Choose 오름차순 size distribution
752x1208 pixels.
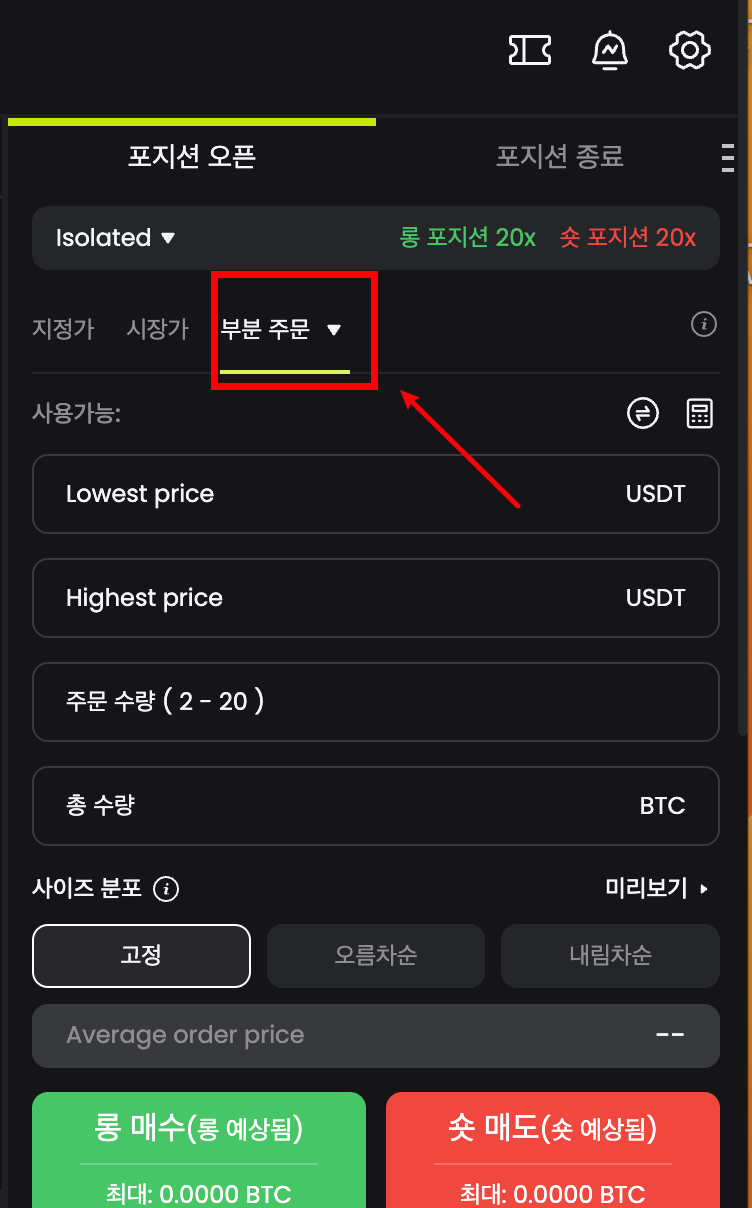[x=375, y=955]
